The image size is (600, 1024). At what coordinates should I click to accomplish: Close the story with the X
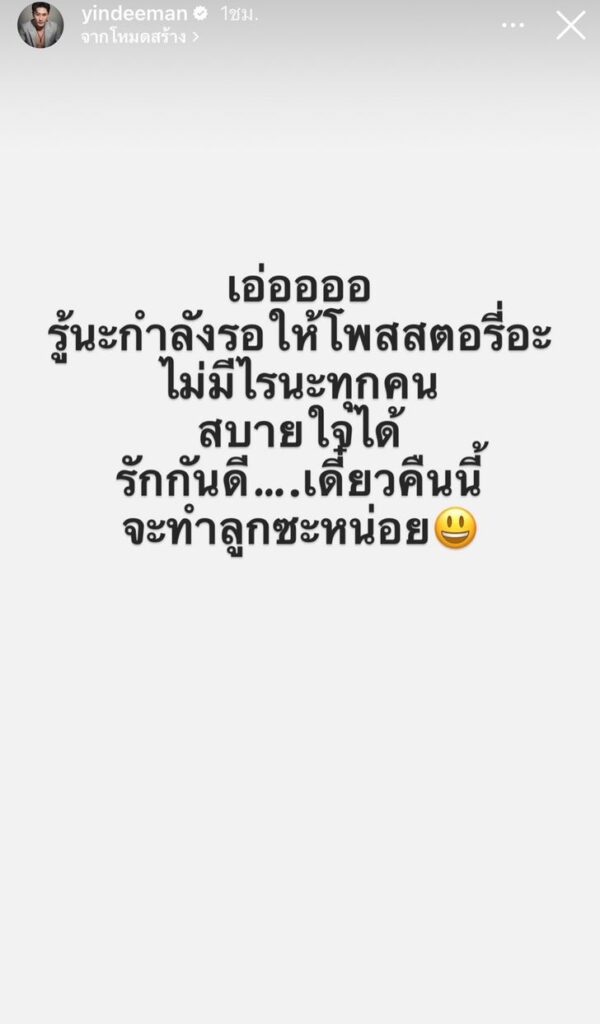pyautogui.click(x=571, y=25)
